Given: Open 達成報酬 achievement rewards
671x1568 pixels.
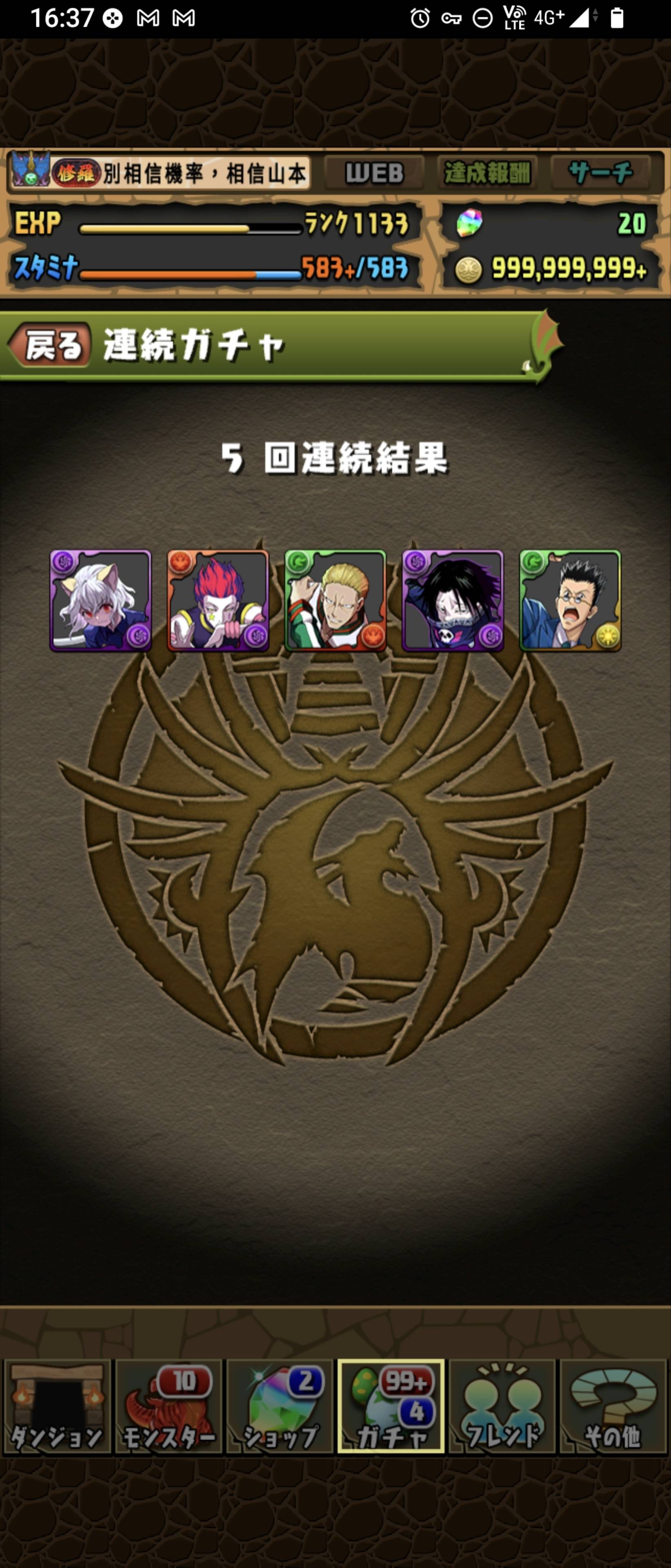Looking at the screenshot, I should (x=487, y=174).
